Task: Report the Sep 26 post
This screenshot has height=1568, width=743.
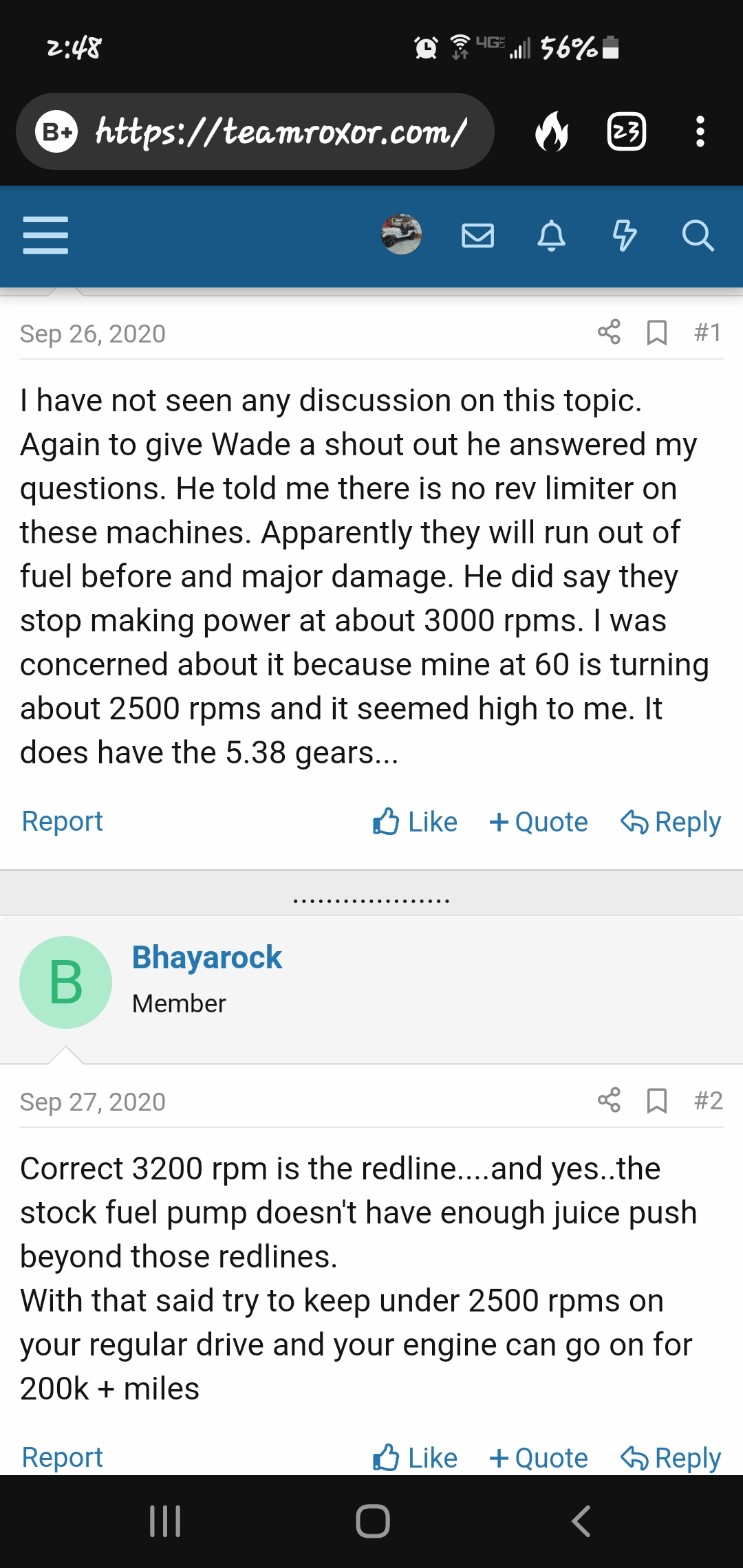Action: (x=62, y=821)
